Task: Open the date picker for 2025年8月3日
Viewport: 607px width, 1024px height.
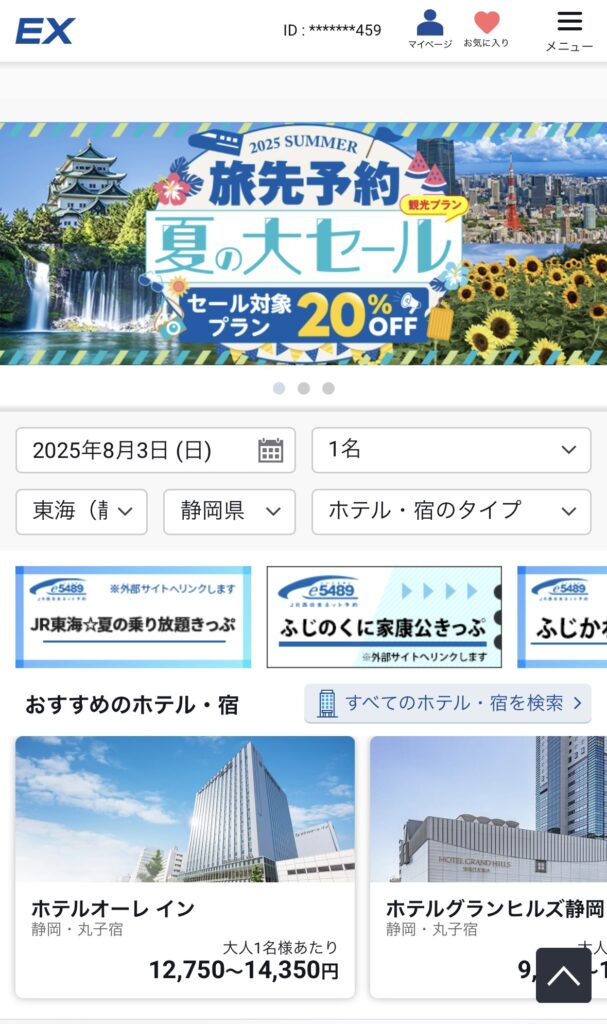Action: [155, 450]
